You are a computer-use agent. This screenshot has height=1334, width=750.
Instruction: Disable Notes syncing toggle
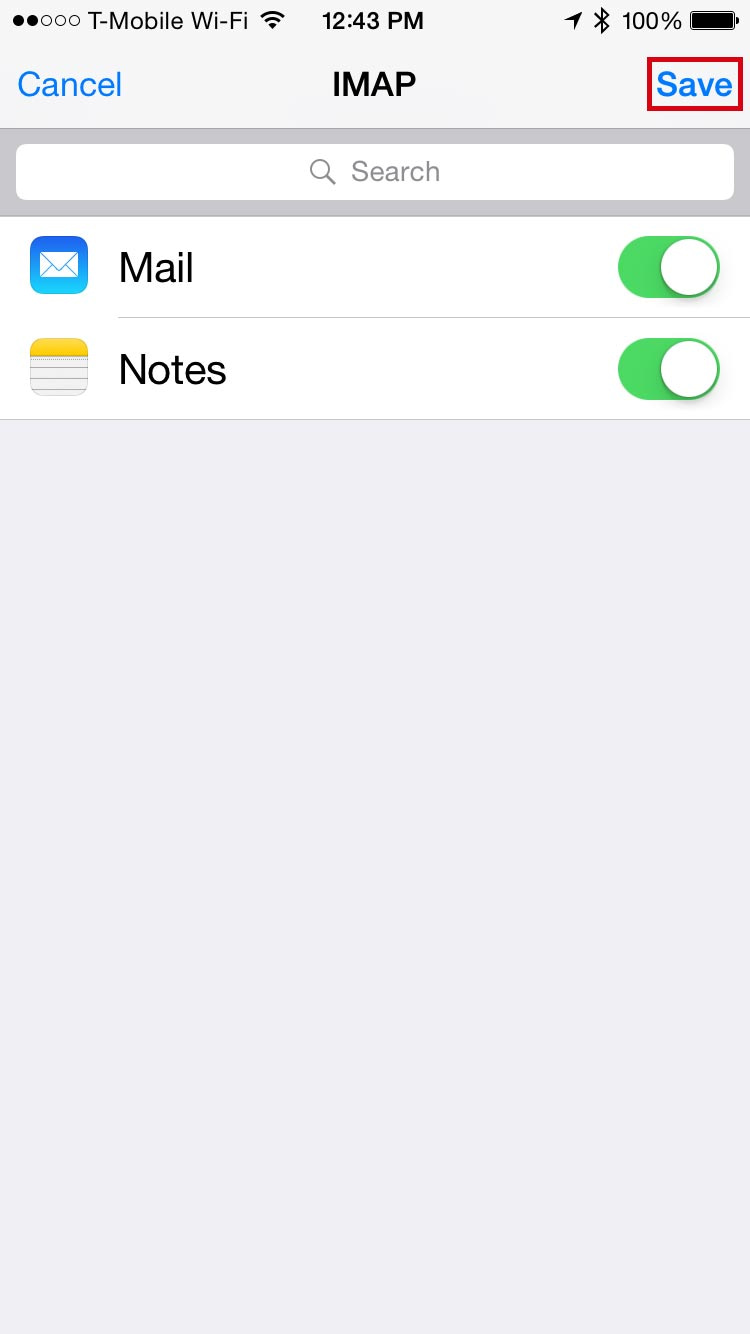(669, 369)
